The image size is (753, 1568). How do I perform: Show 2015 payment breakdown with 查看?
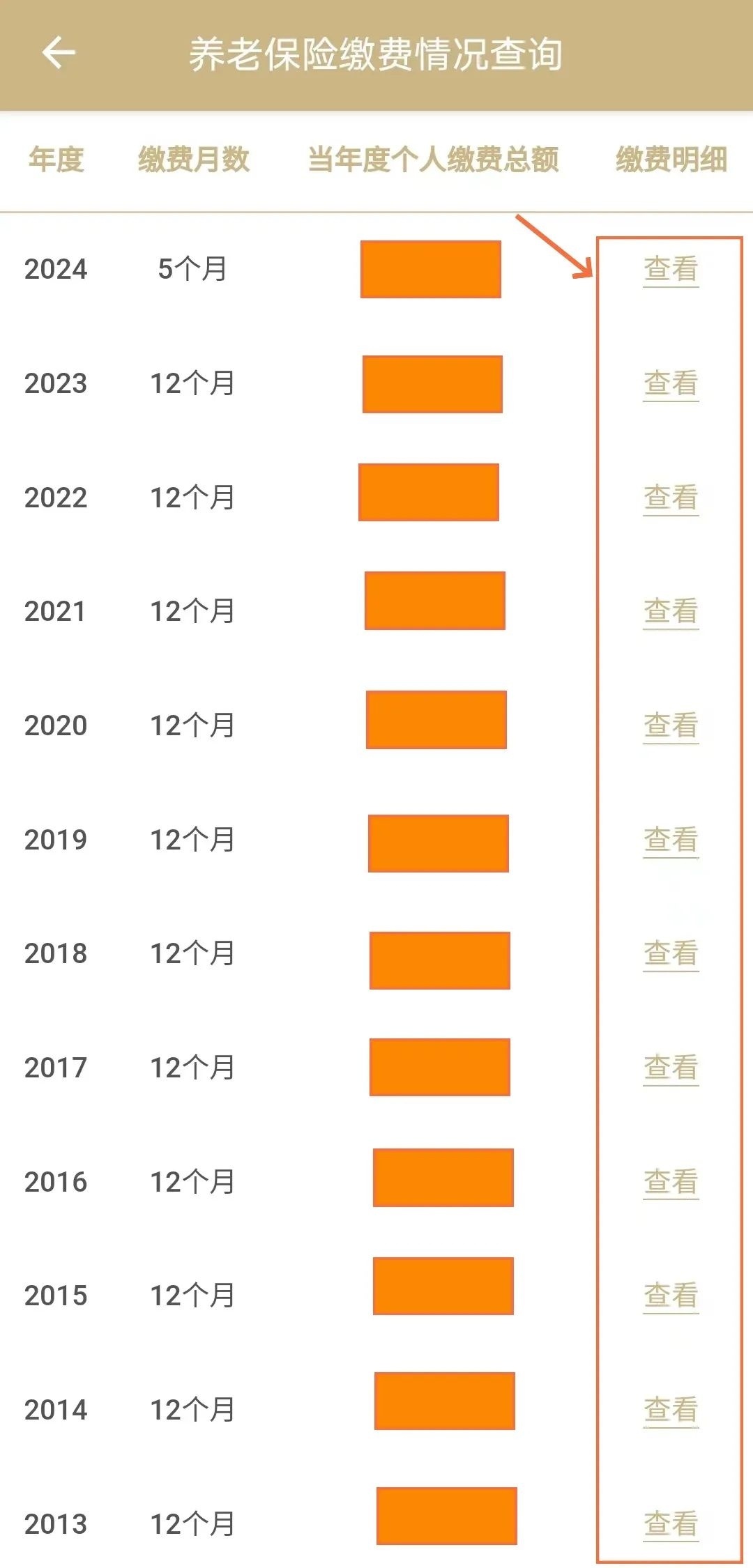(671, 1296)
